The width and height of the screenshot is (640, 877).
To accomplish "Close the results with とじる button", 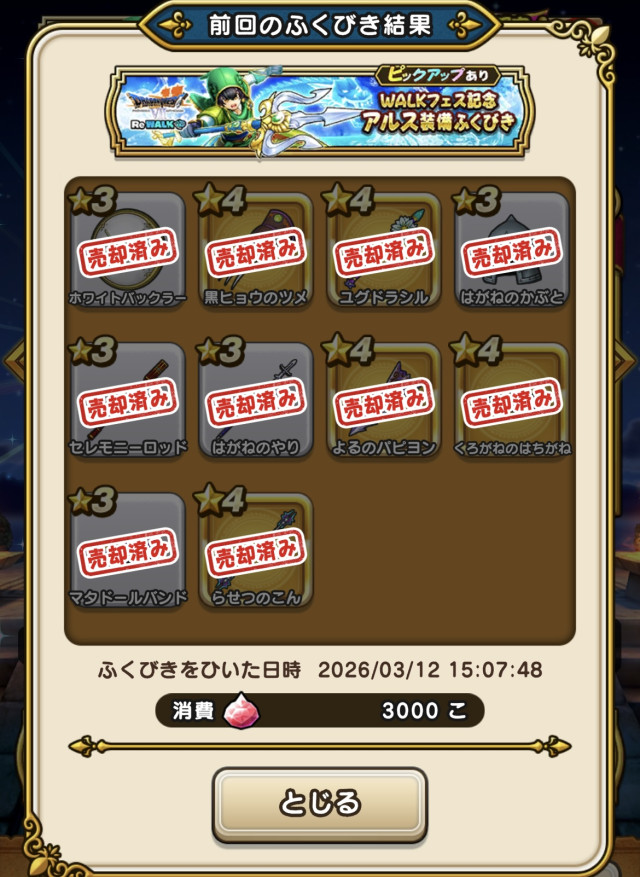I will pos(319,803).
